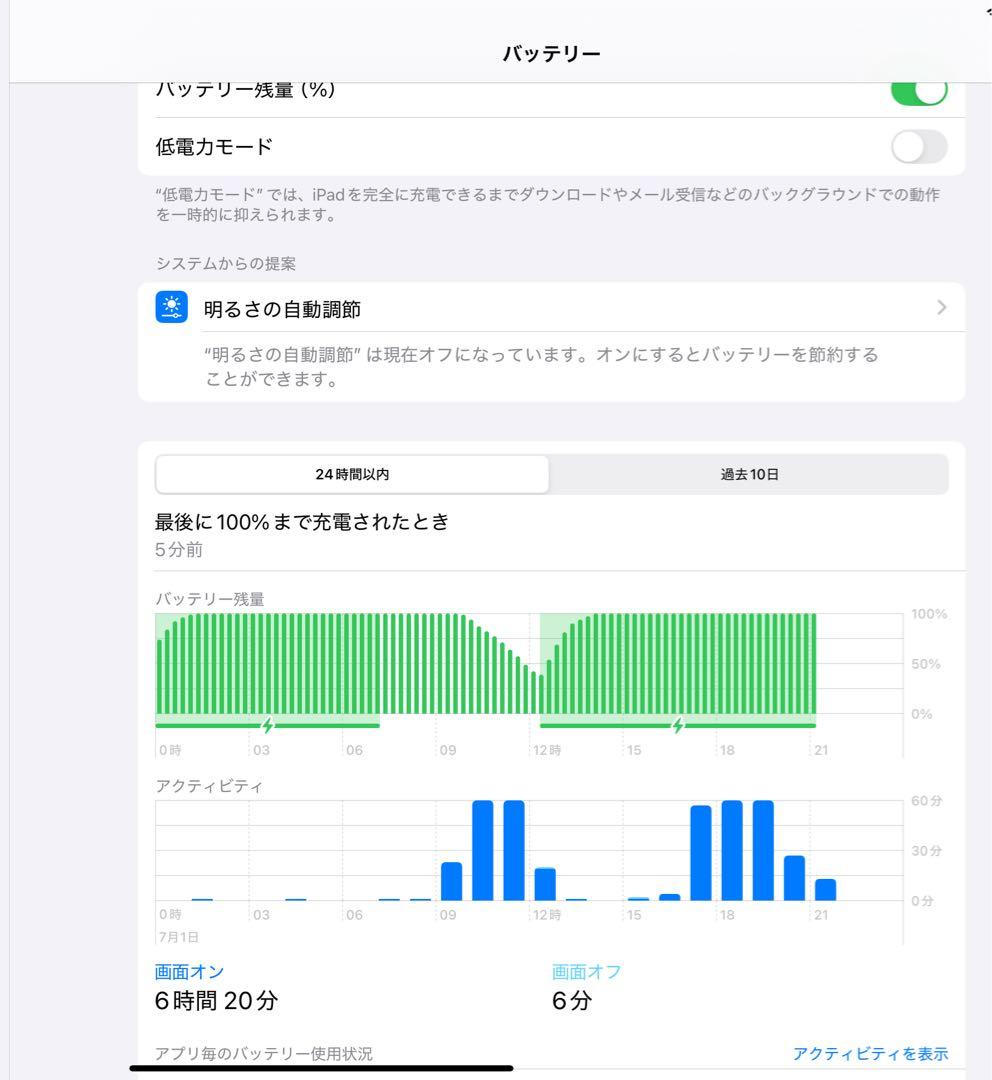Enable 低電力モード
The height and width of the screenshot is (1080, 992).
[917, 147]
